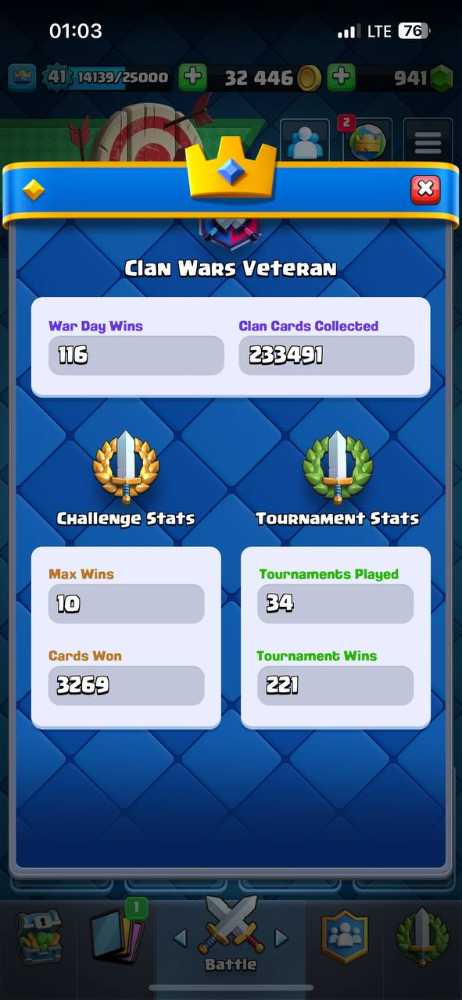The image size is (462, 1000).
Task: Open the friends icon
Action: coord(304,140)
